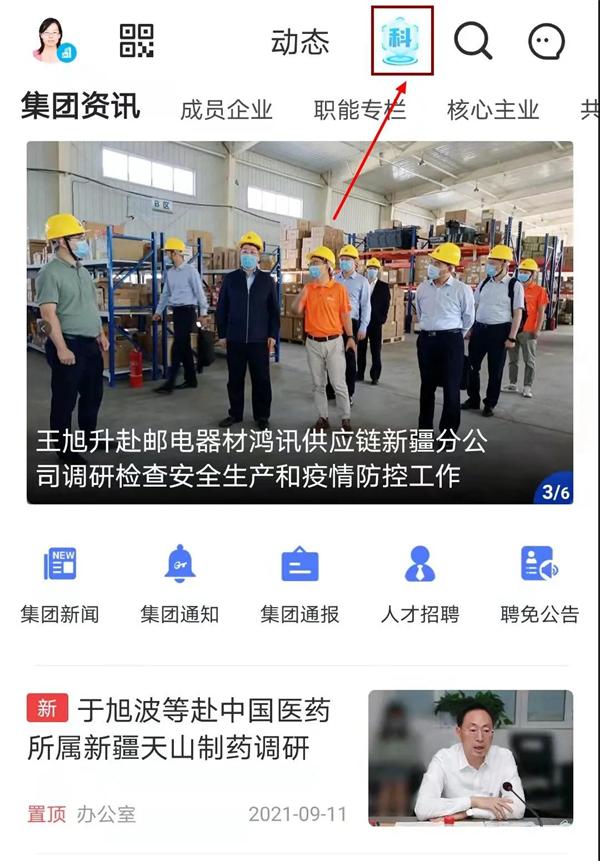The width and height of the screenshot is (600, 861).
Task: View 集团通报
Action: pos(300,583)
